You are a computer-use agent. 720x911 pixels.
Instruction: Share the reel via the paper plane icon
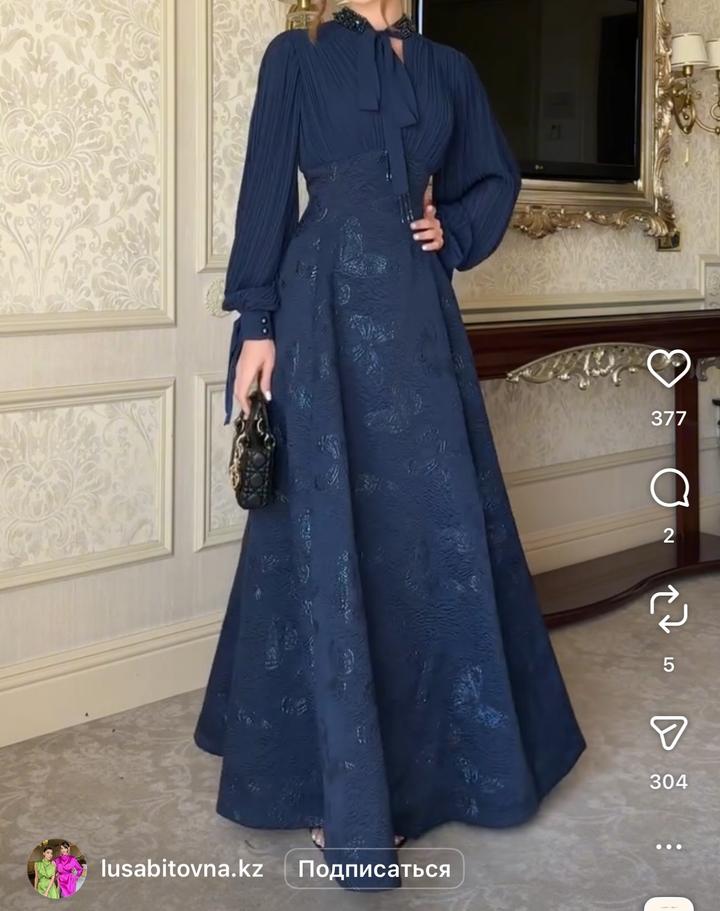(668, 733)
